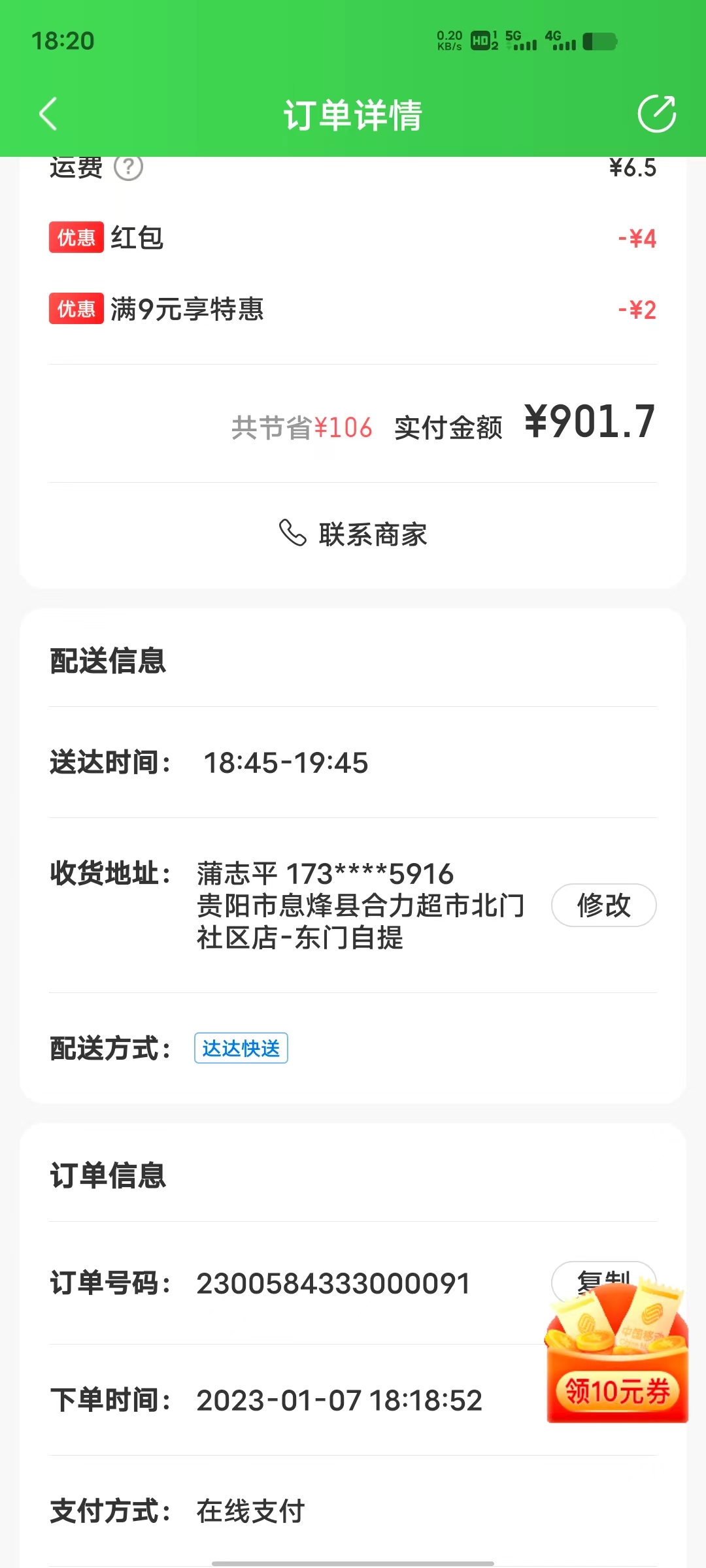
Task: Open the shipping fee help question mark
Action: pyautogui.click(x=128, y=168)
